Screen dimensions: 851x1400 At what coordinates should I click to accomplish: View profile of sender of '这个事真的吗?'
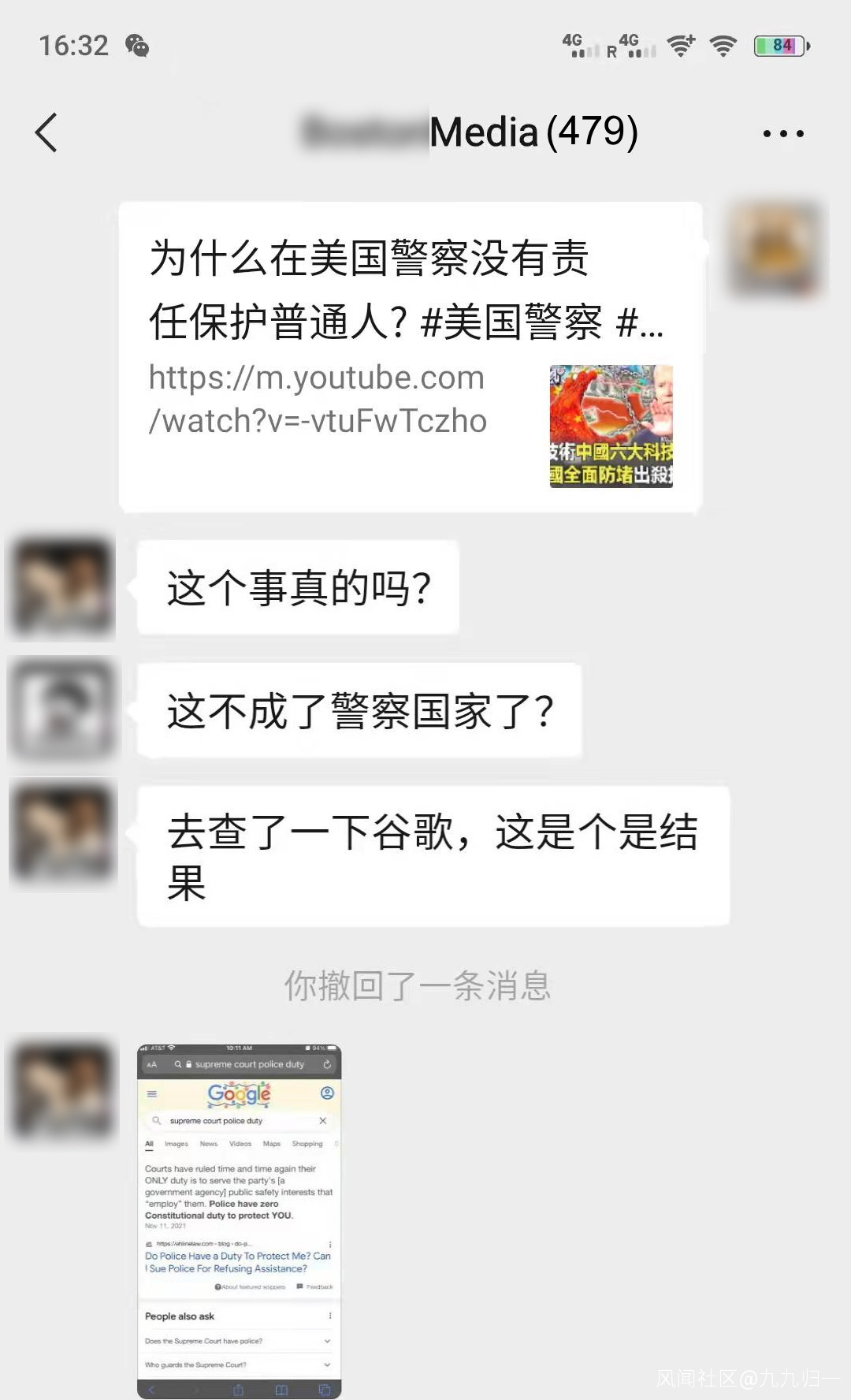(x=61, y=588)
